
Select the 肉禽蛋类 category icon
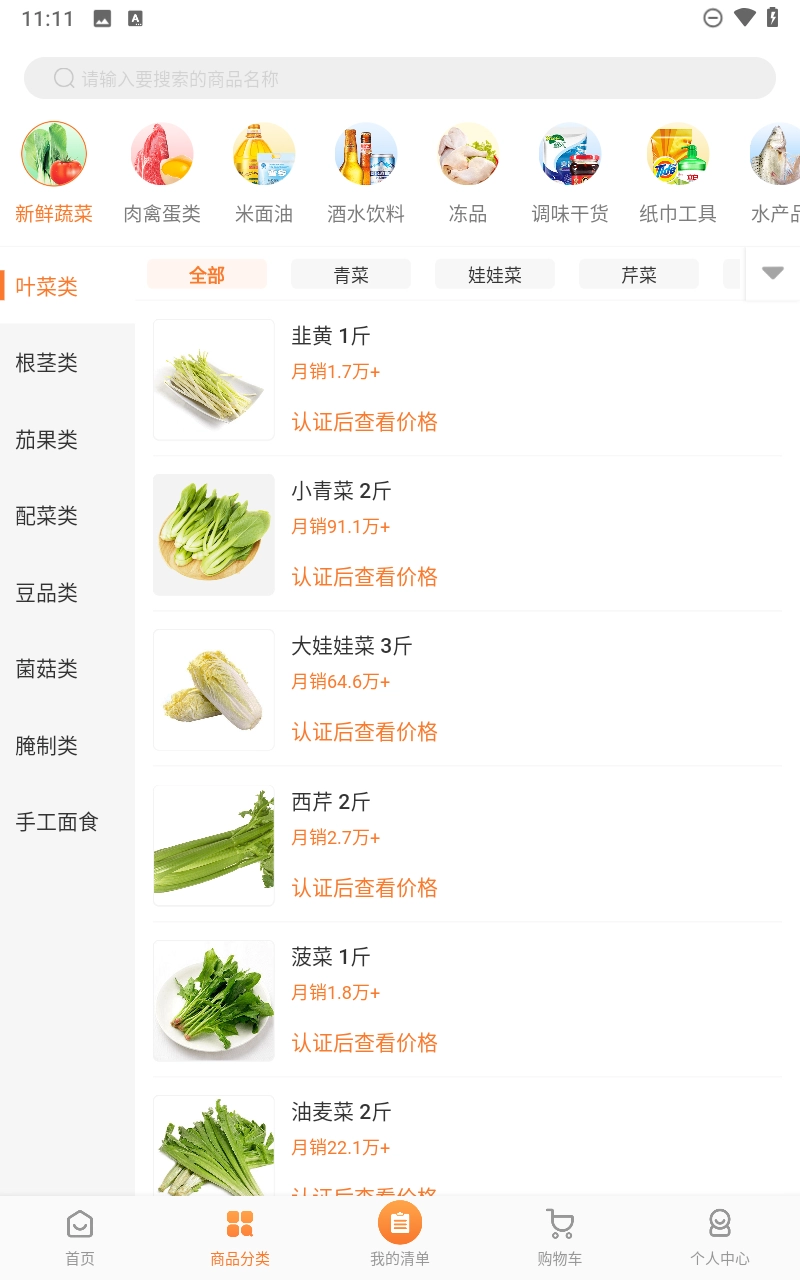162,153
